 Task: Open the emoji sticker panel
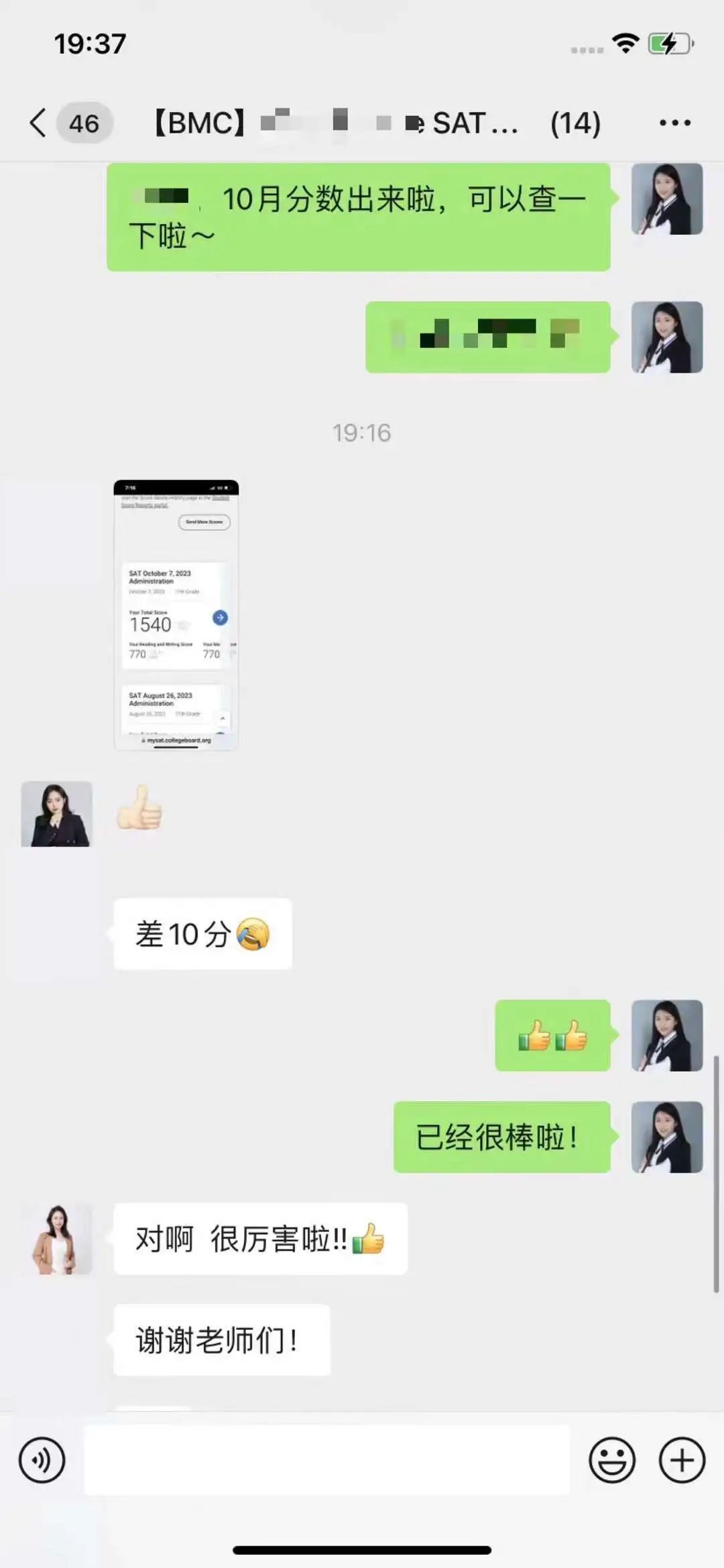click(x=611, y=1460)
